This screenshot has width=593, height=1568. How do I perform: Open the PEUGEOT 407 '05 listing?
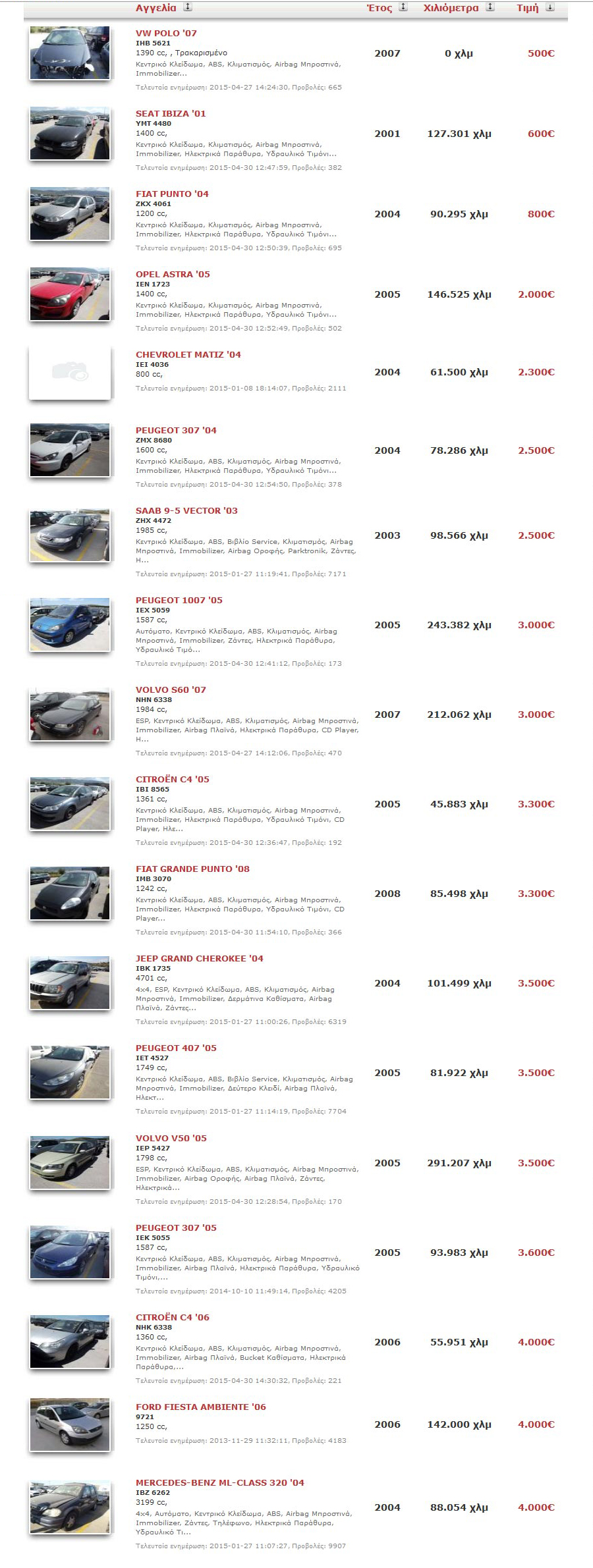pyautogui.click(x=176, y=1048)
